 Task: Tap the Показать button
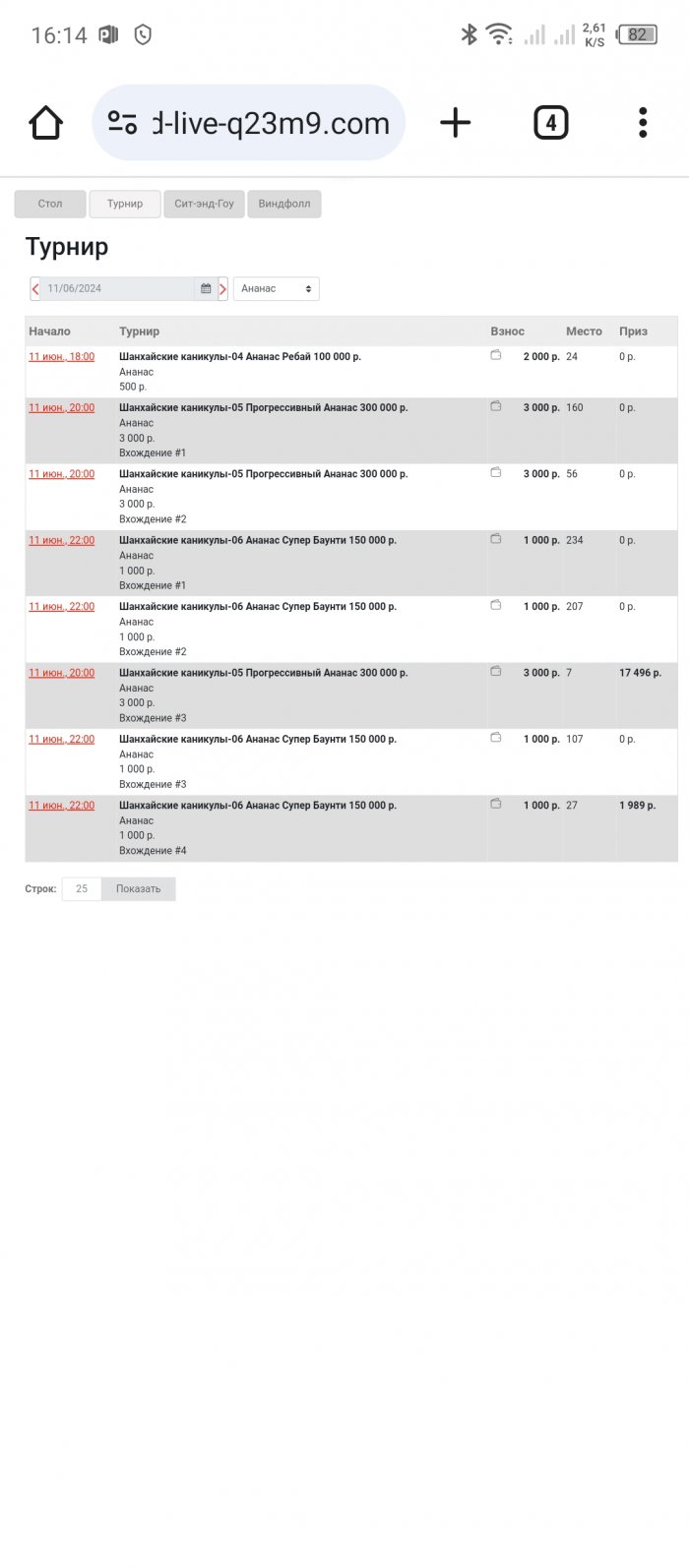point(138,889)
